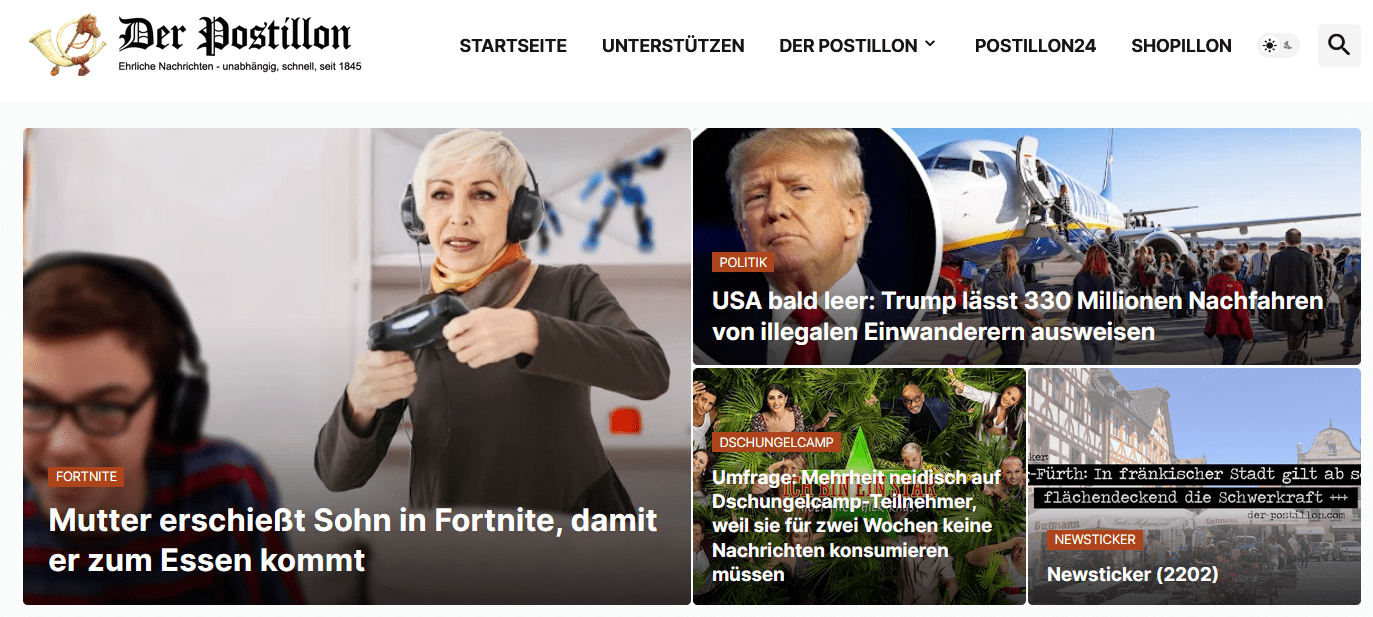Viewport: 1373px width, 617px height.
Task: Open Newsticker (2202) article
Action: pos(1132,574)
